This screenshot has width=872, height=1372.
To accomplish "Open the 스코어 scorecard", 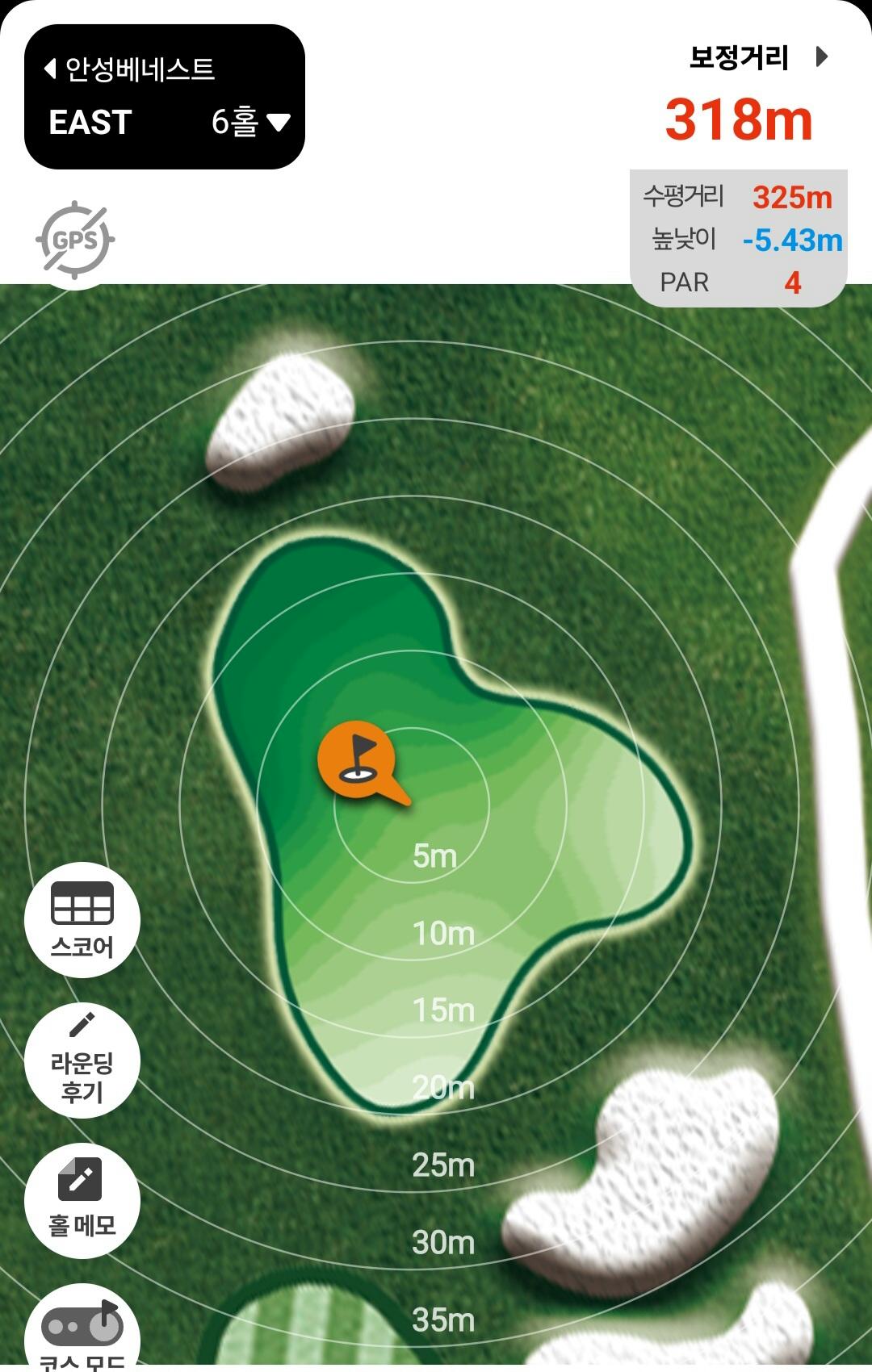I will click(x=82, y=920).
